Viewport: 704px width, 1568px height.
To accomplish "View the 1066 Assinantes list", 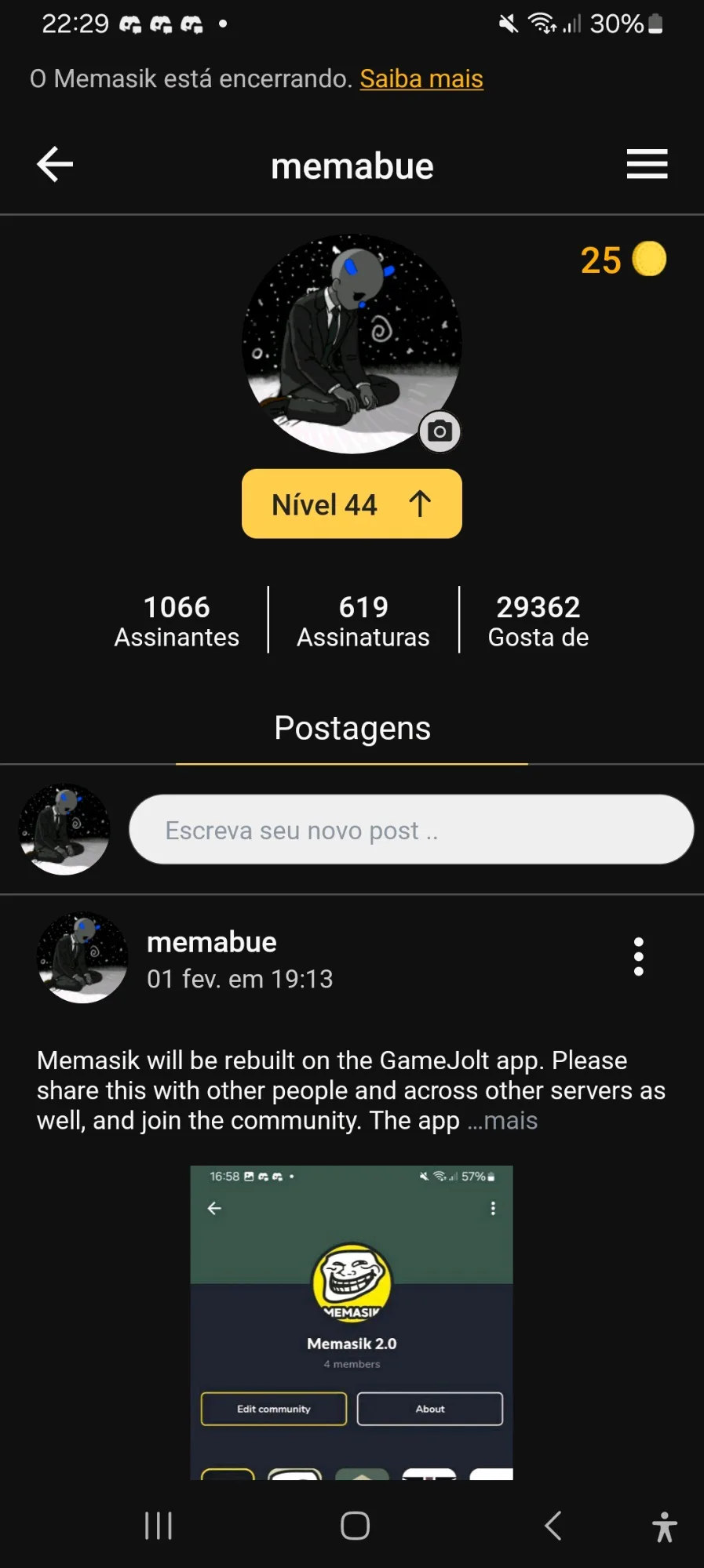I will (x=177, y=621).
